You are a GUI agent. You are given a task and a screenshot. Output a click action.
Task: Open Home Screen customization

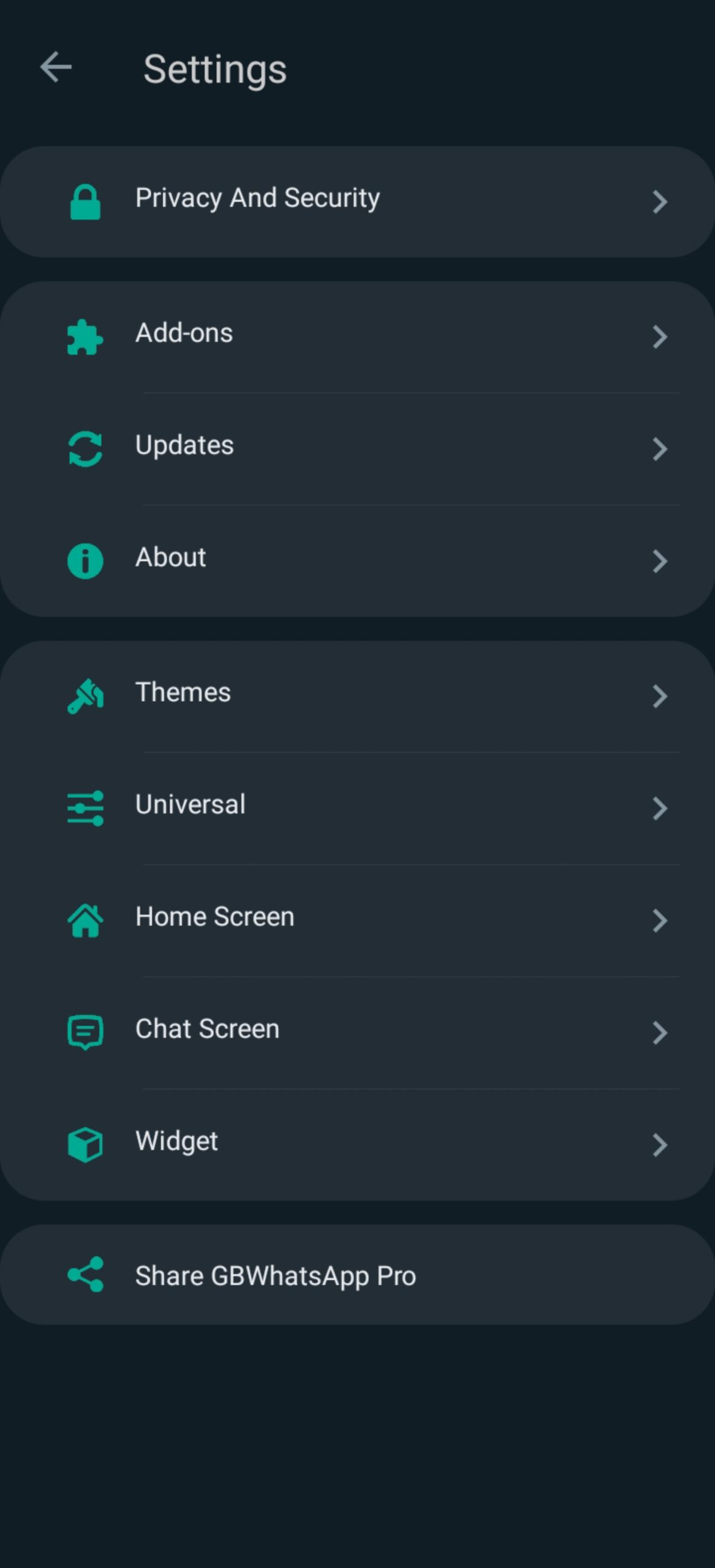pos(357,919)
